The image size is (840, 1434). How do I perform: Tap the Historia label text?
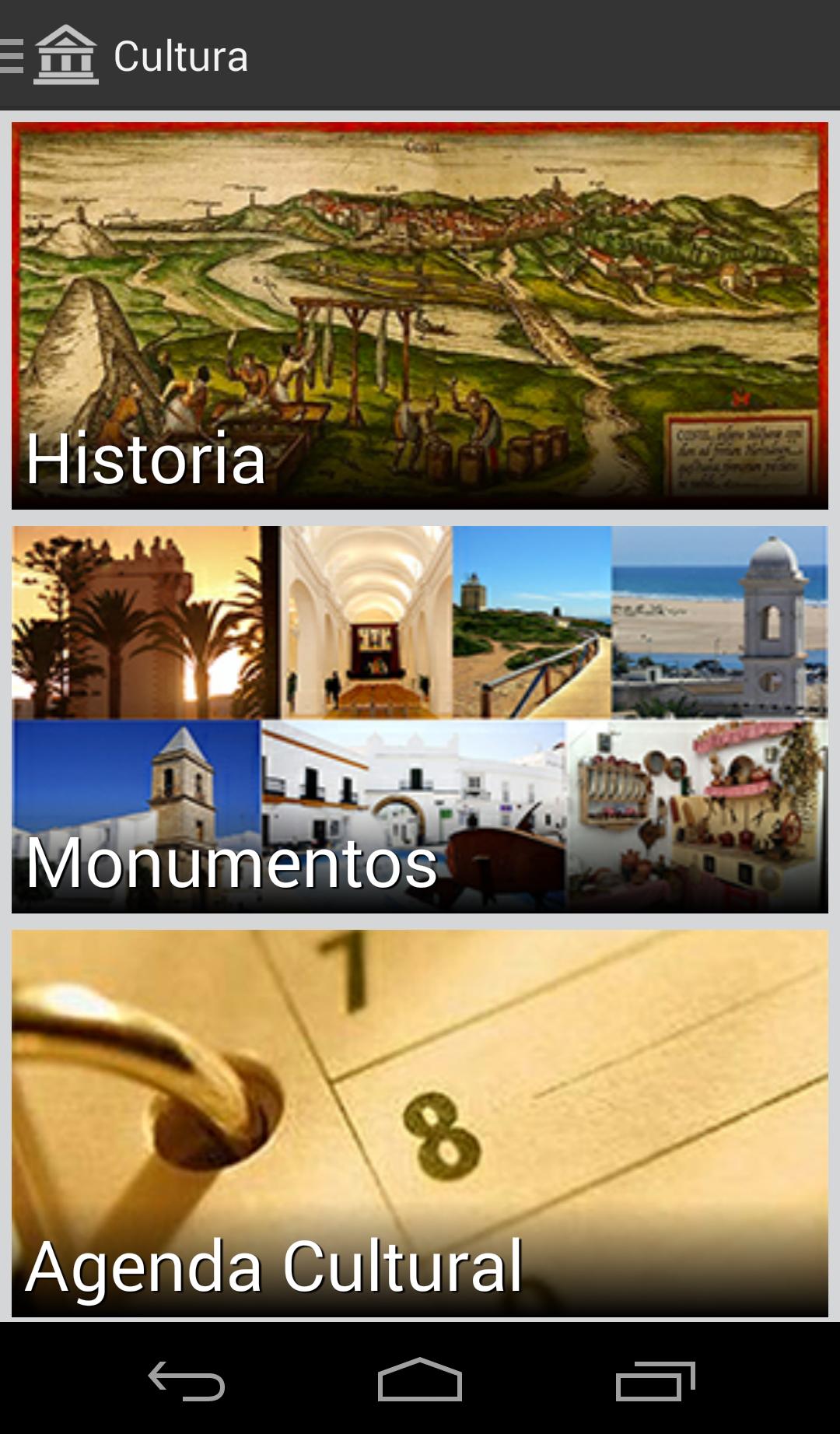tap(148, 459)
